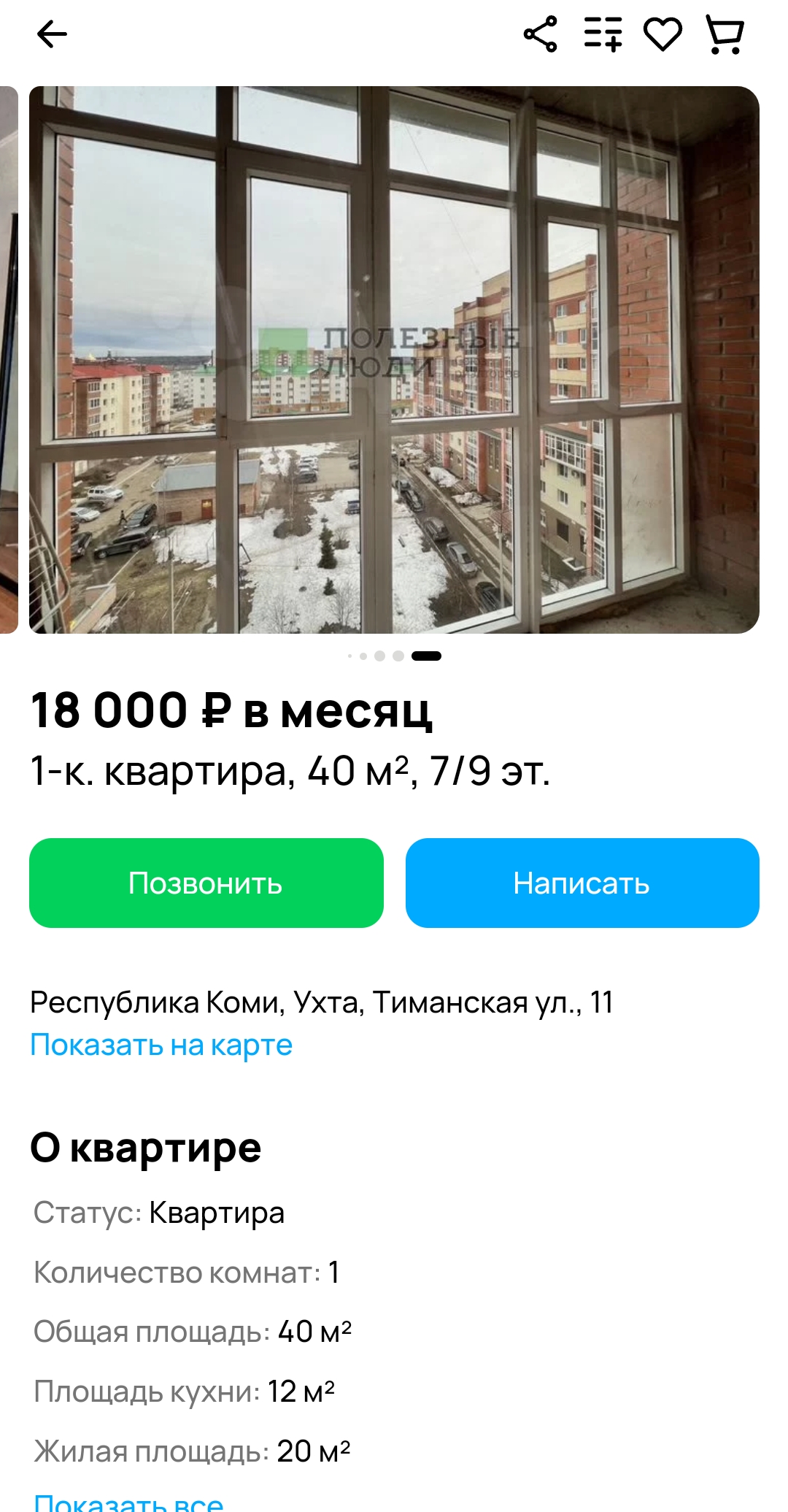
Task: Go back using the arrow
Action: pyautogui.click(x=52, y=34)
